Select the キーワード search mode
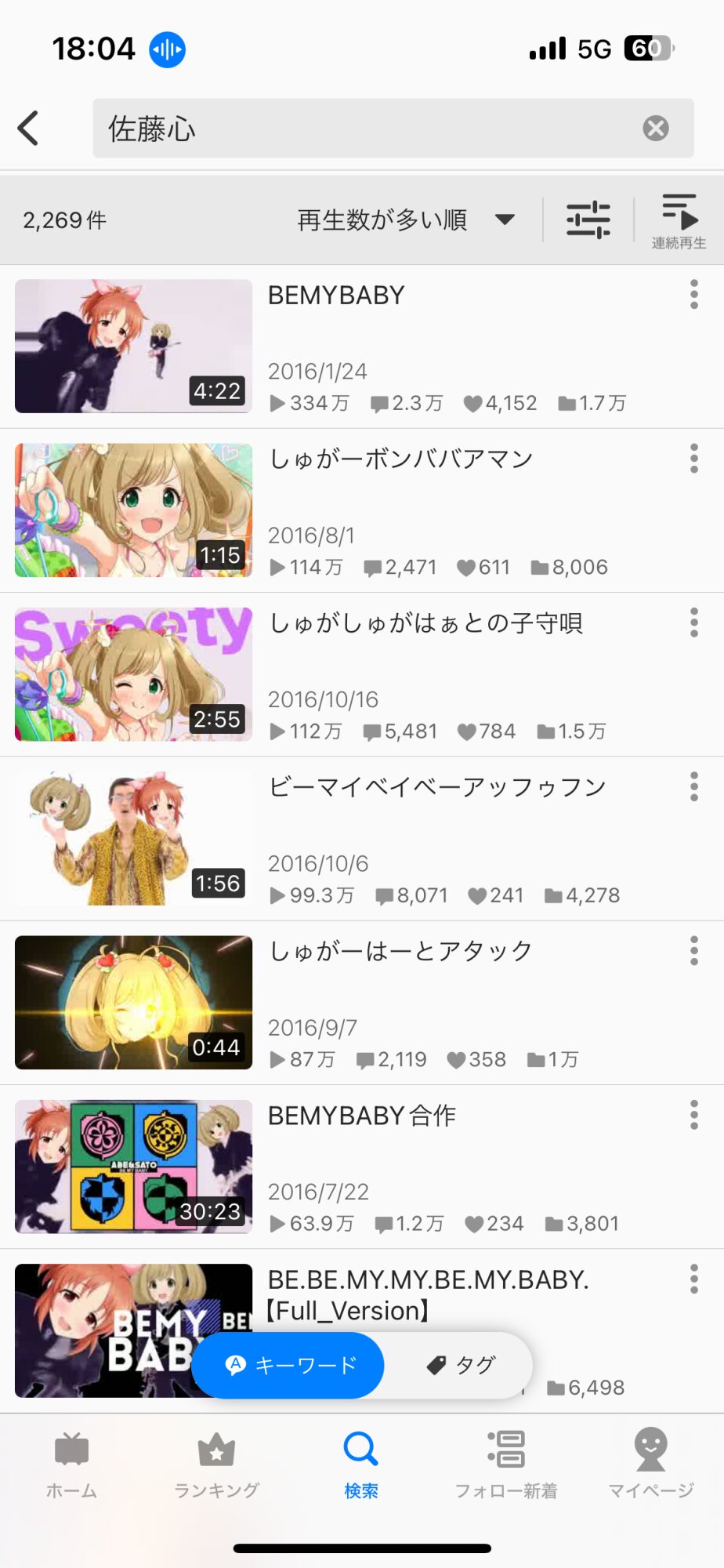 [288, 1365]
